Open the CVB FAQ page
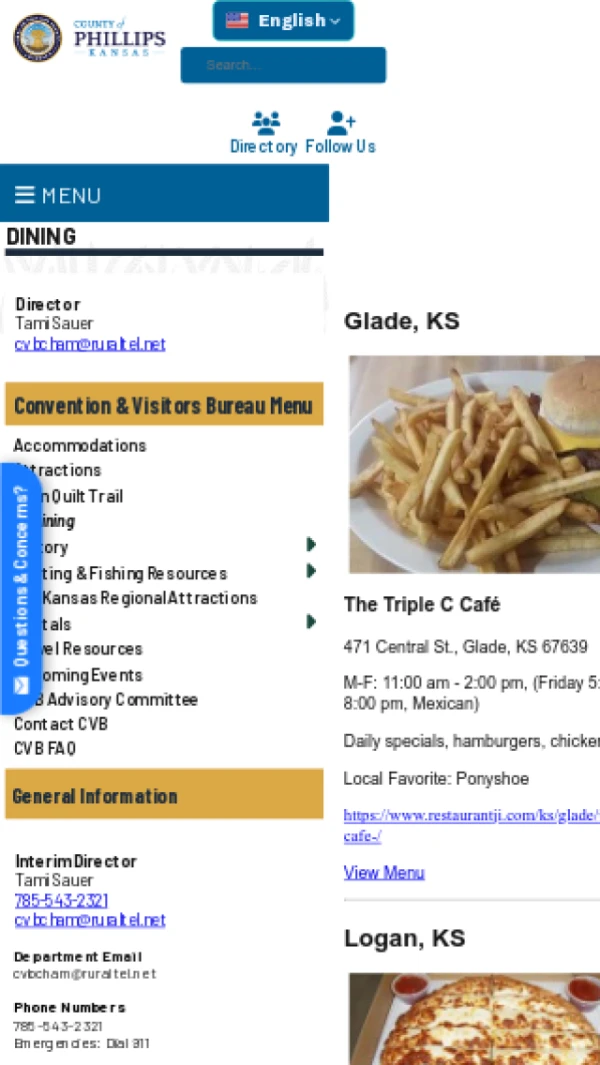 coord(45,748)
